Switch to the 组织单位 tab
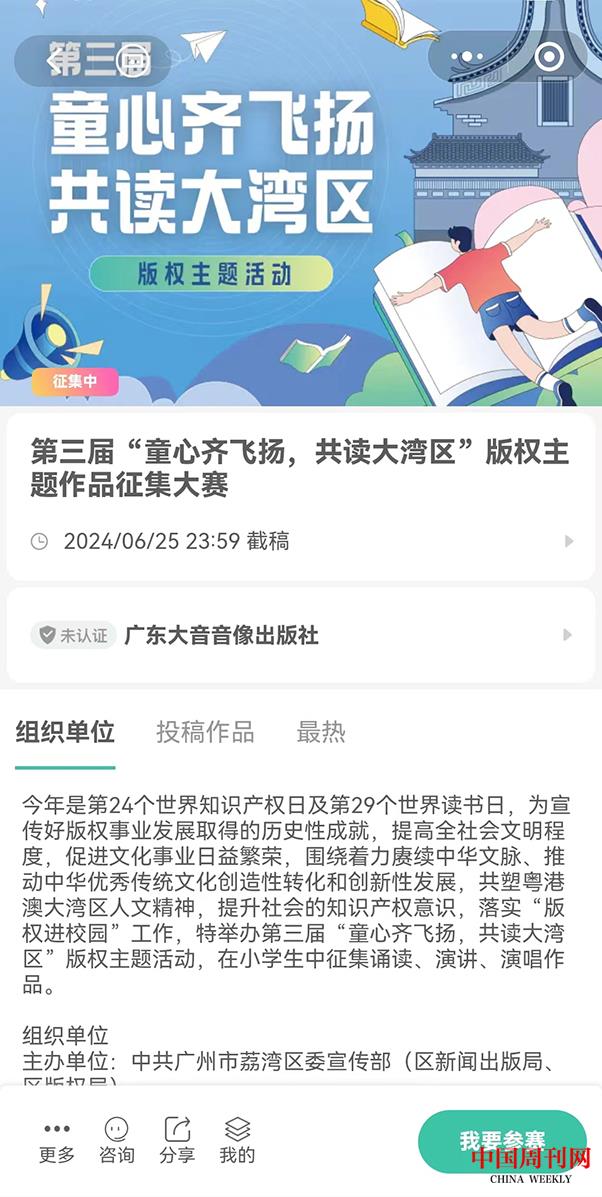This screenshot has width=602, height=1197. [65, 732]
